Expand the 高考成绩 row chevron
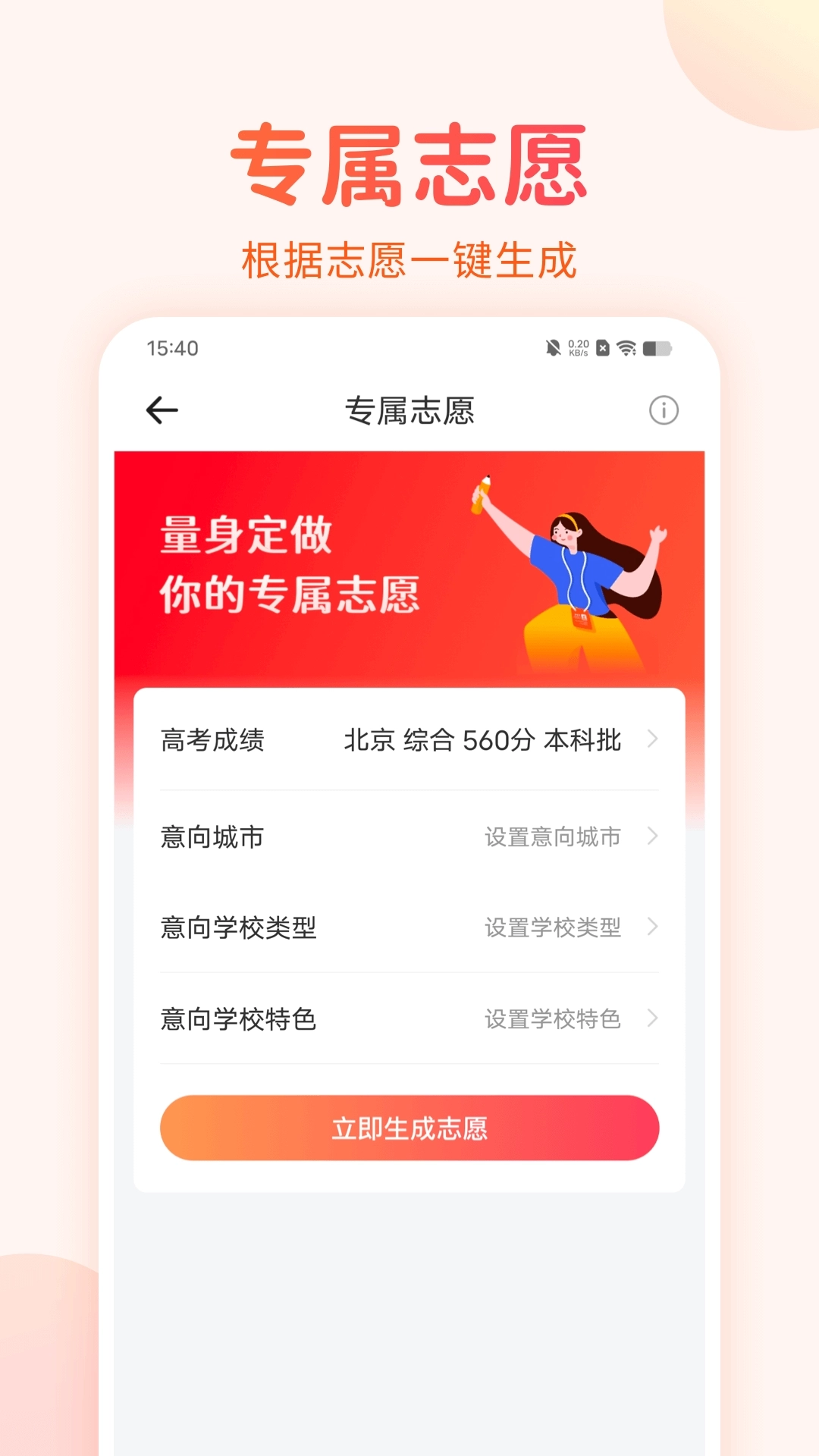Image resolution: width=819 pixels, height=1456 pixels. 652,739
